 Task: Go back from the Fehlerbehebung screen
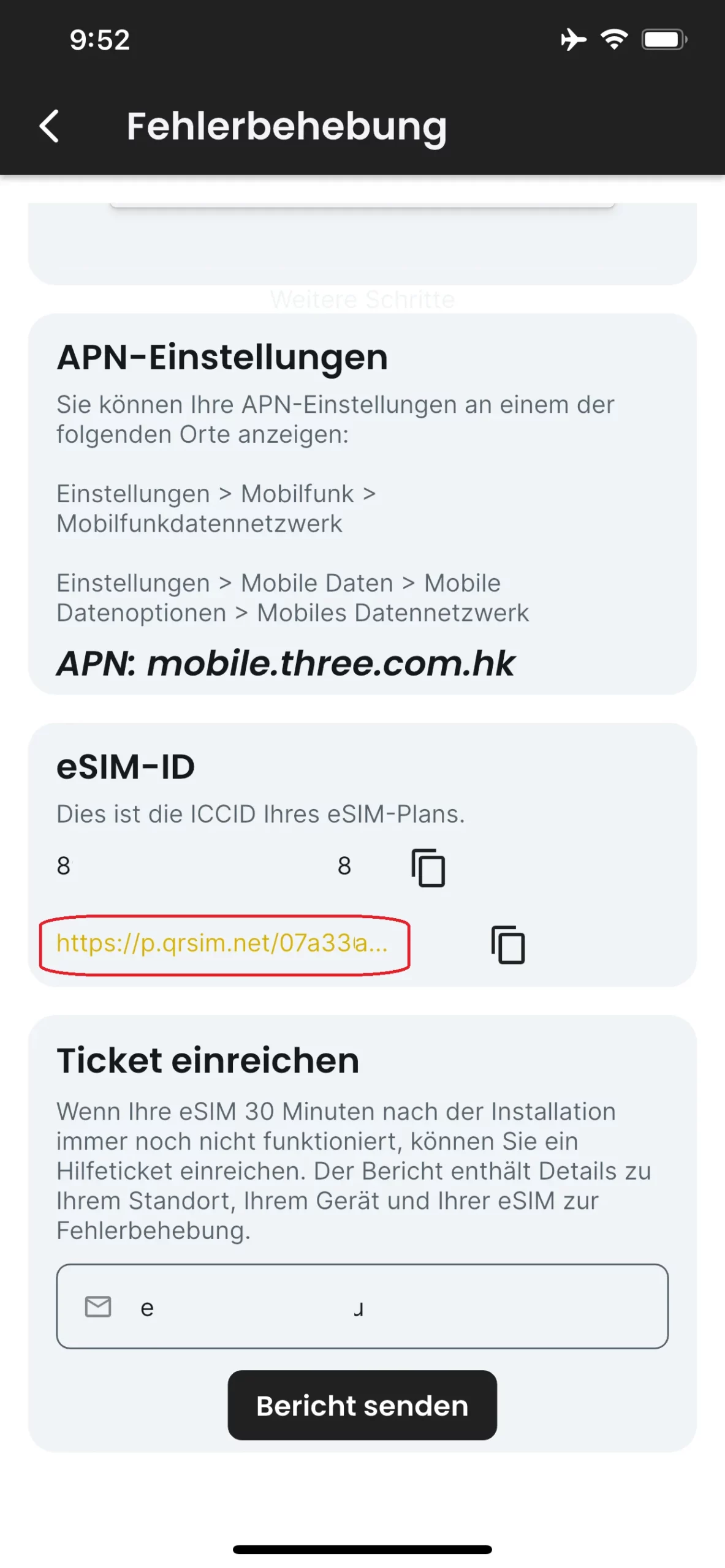[x=49, y=126]
